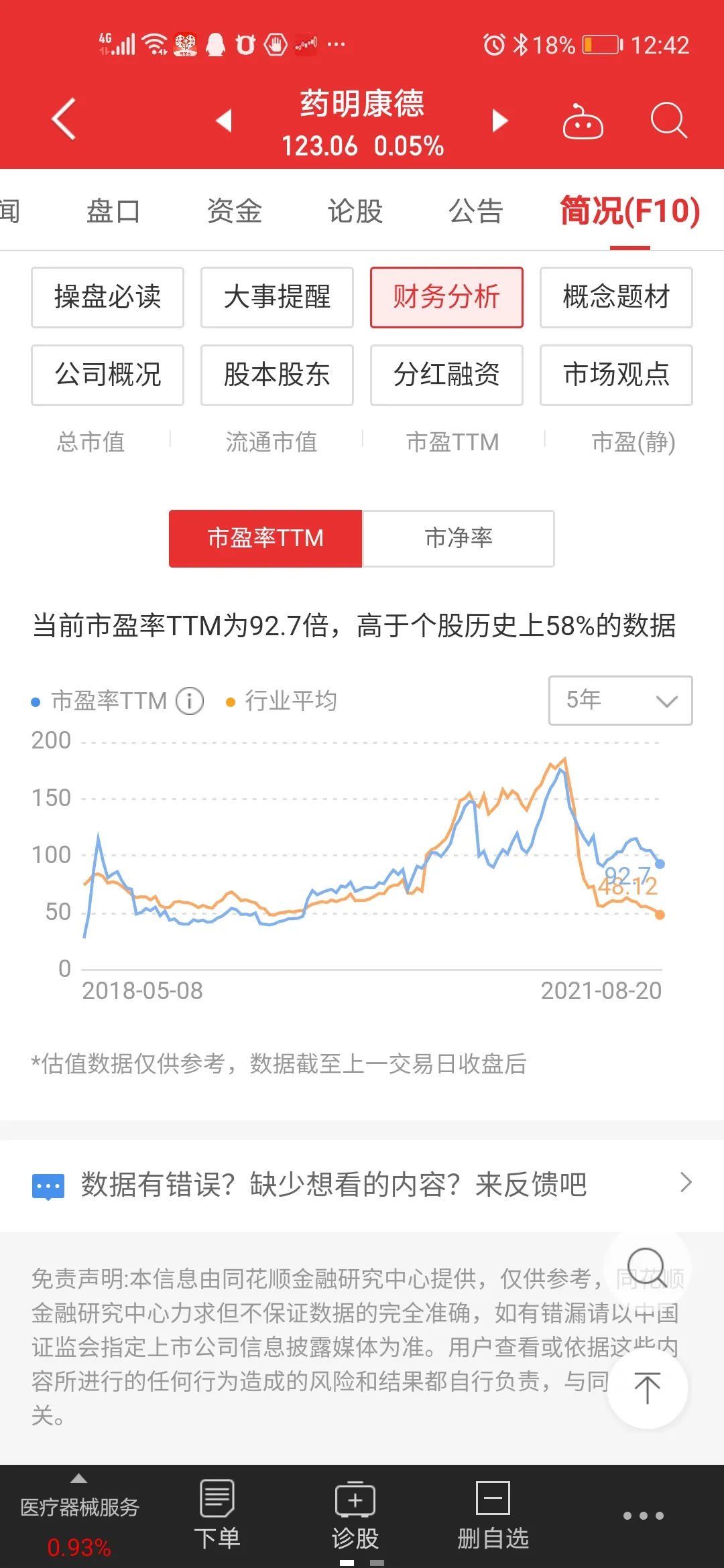The width and height of the screenshot is (724, 1568).
Task: Switch to the 论股 tab
Action: point(355,211)
